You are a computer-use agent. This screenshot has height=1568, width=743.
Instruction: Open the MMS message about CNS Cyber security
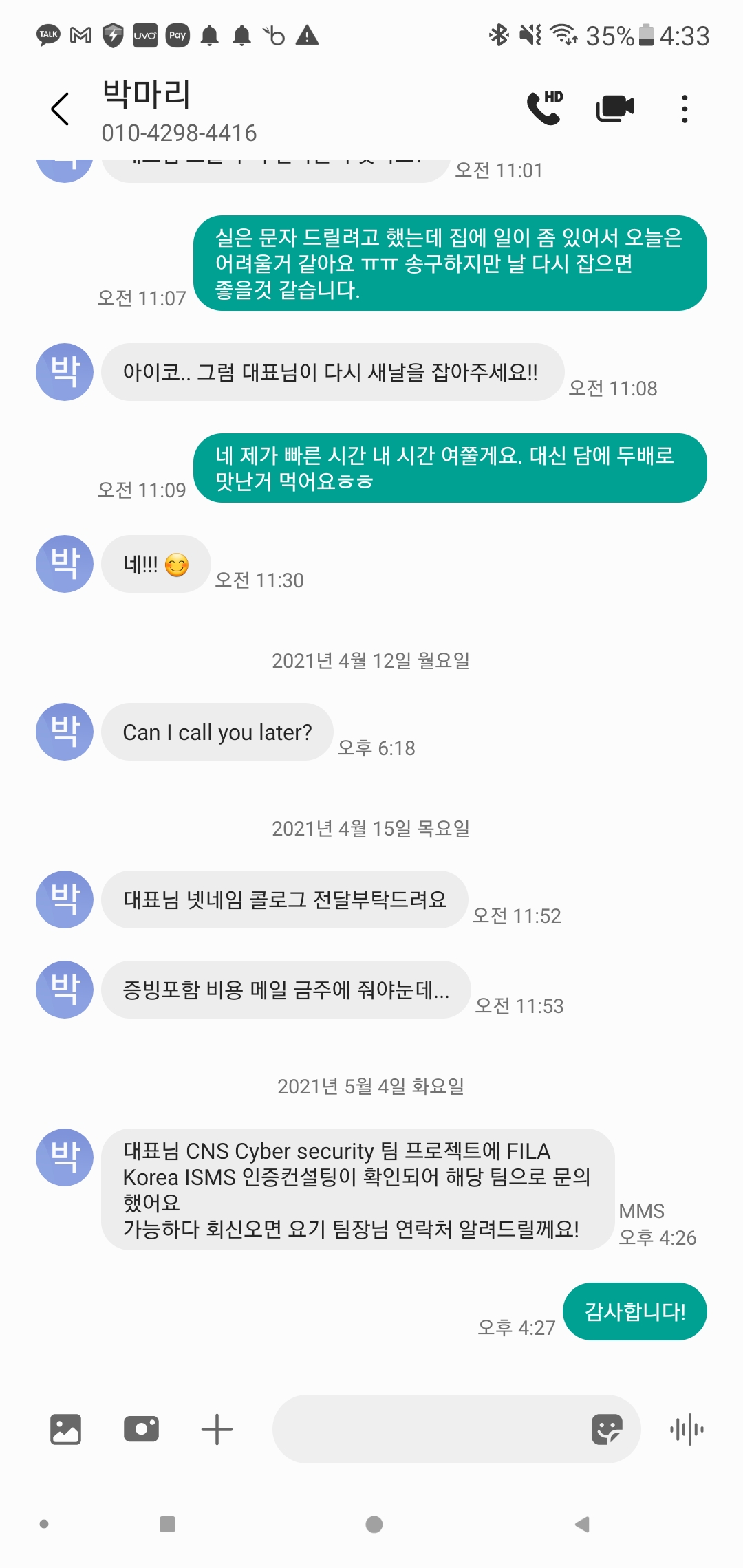pyautogui.click(x=357, y=1190)
